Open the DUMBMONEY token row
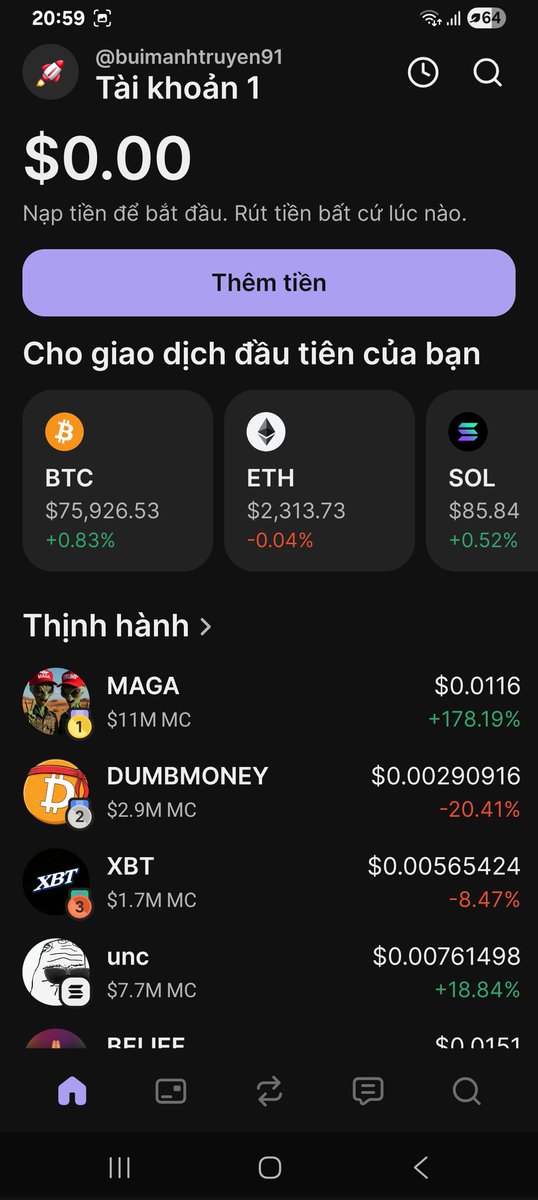The width and height of the screenshot is (538, 1200). tap(269, 792)
